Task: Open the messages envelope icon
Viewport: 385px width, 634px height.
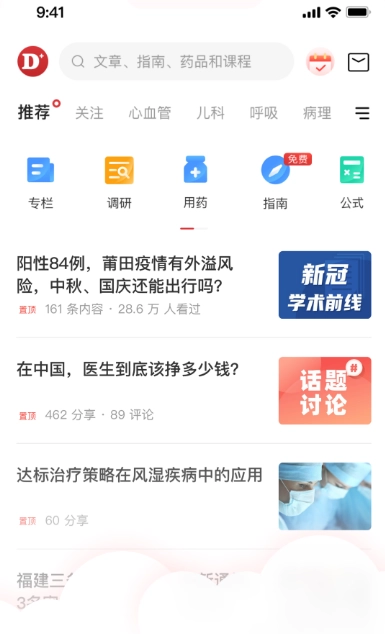Action: (x=359, y=62)
